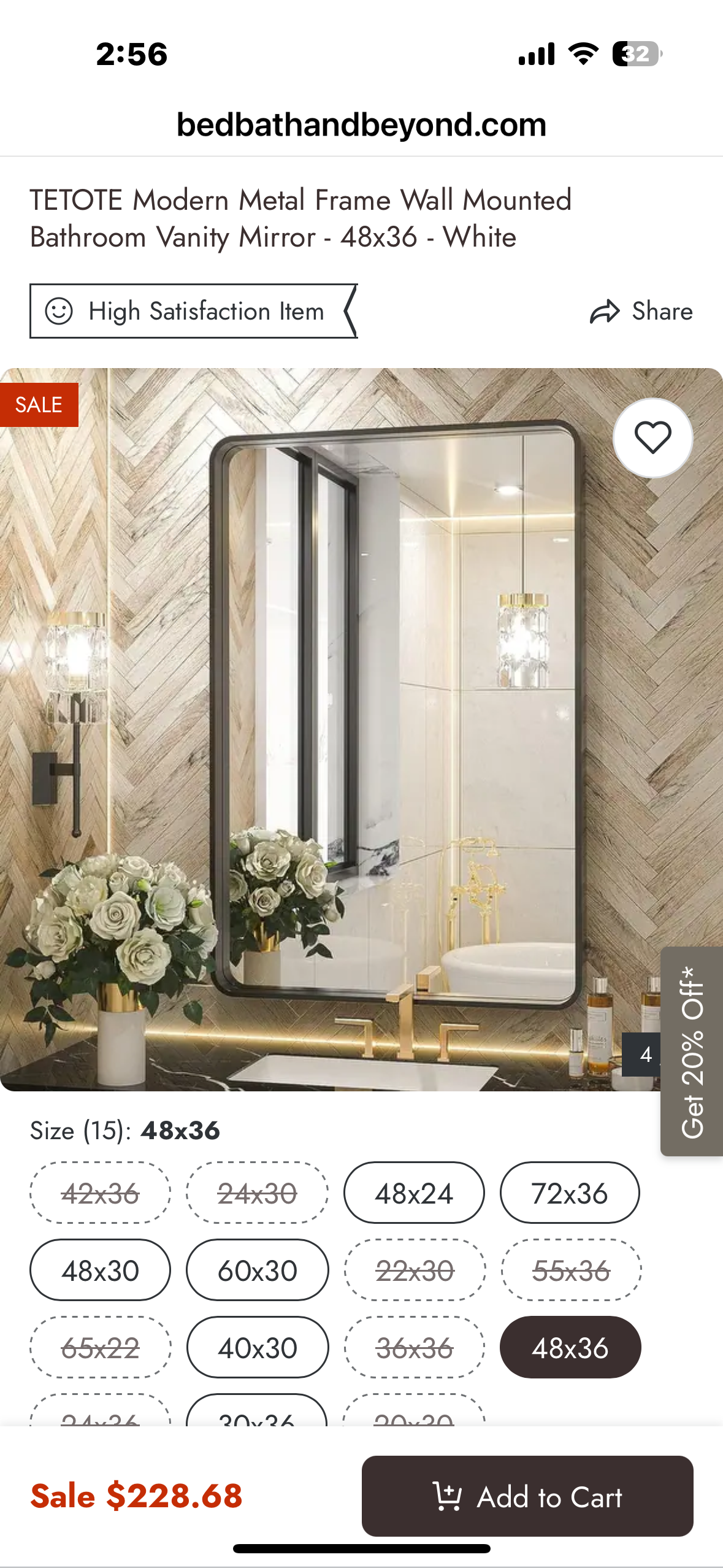This screenshot has width=723, height=1568.
Task: Select size 48x24
Action: point(414,1193)
